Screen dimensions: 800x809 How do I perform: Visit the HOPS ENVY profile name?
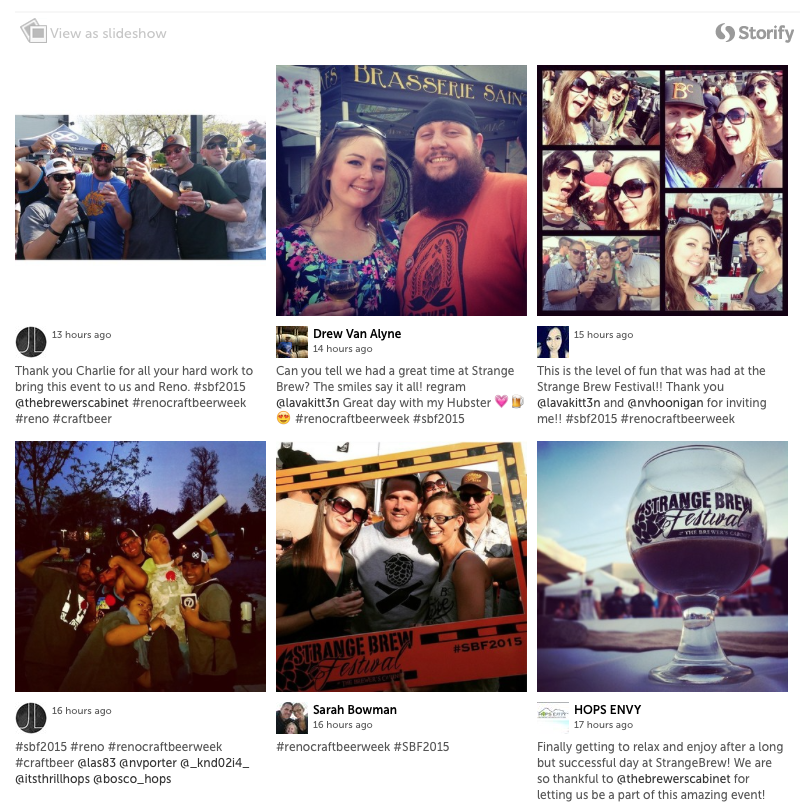coord(607,710)
